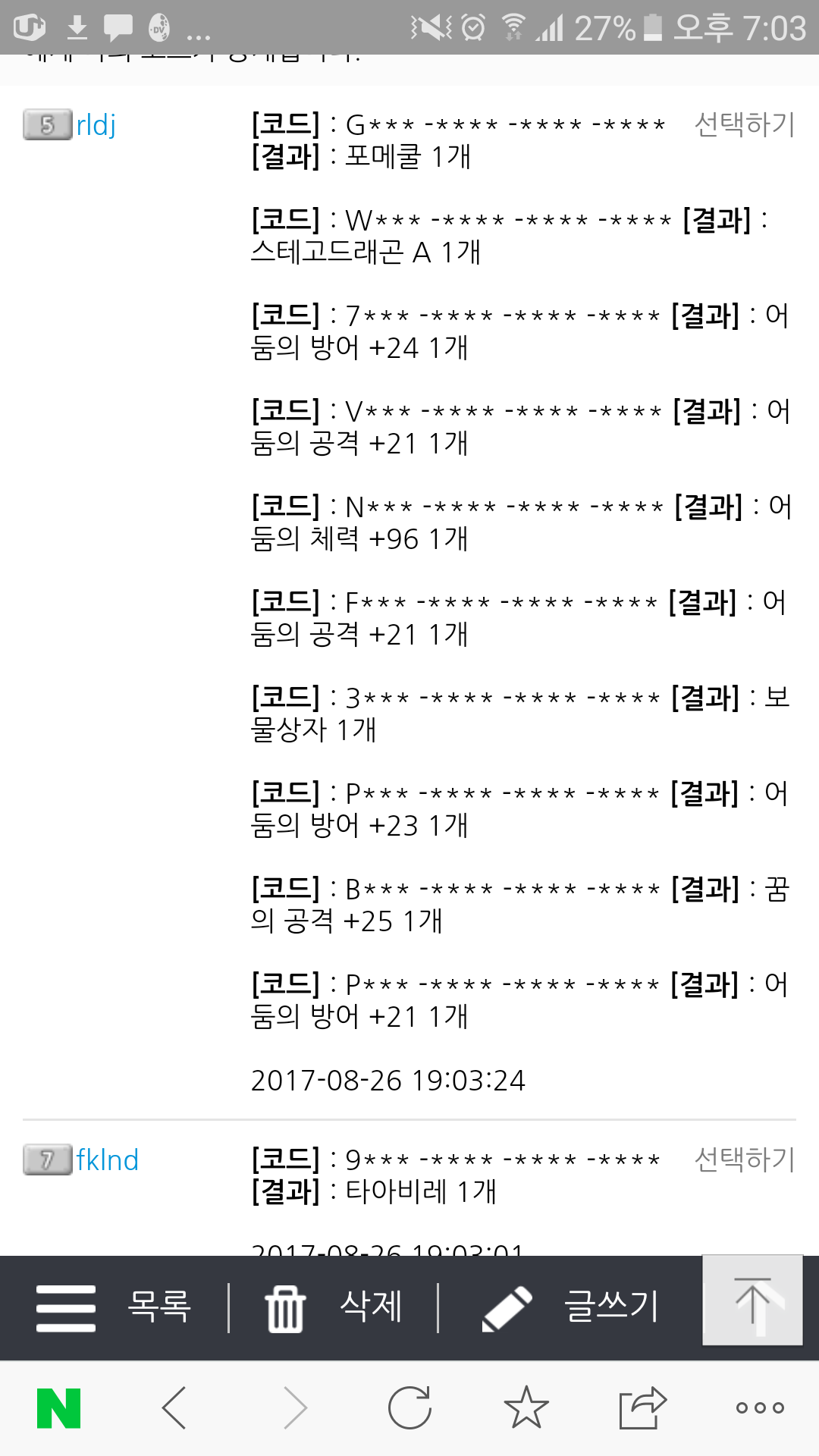Viewport: 819px width, 1456px height.
Task: Jump to top with the up-arrow button
Action: (752, 1301)
